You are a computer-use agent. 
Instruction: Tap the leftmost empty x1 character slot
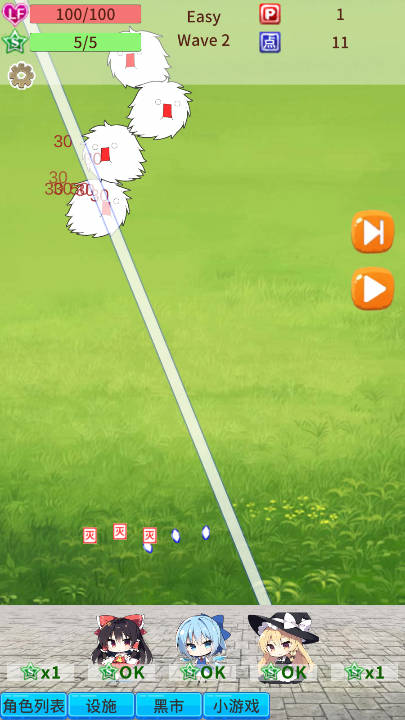[x=40, y=673]
